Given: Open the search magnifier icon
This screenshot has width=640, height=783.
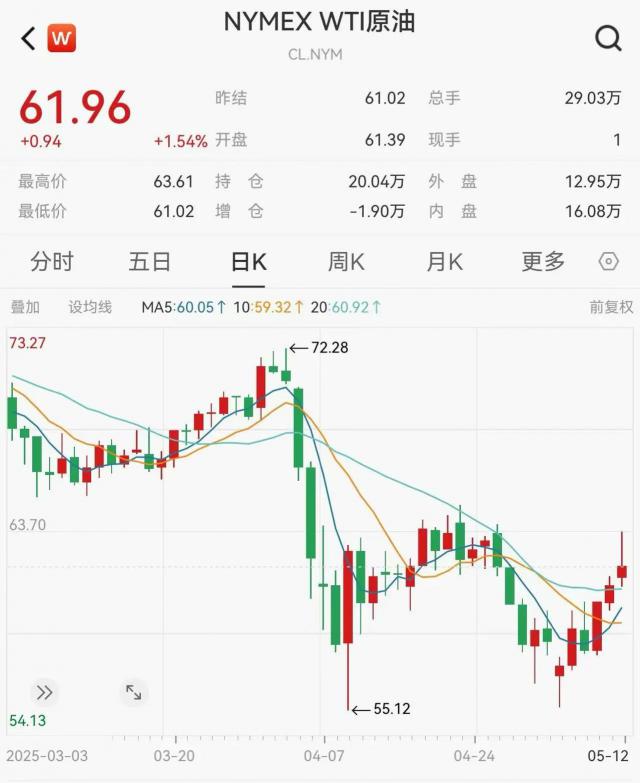Looking at the screenshot, I should (608, 39).
